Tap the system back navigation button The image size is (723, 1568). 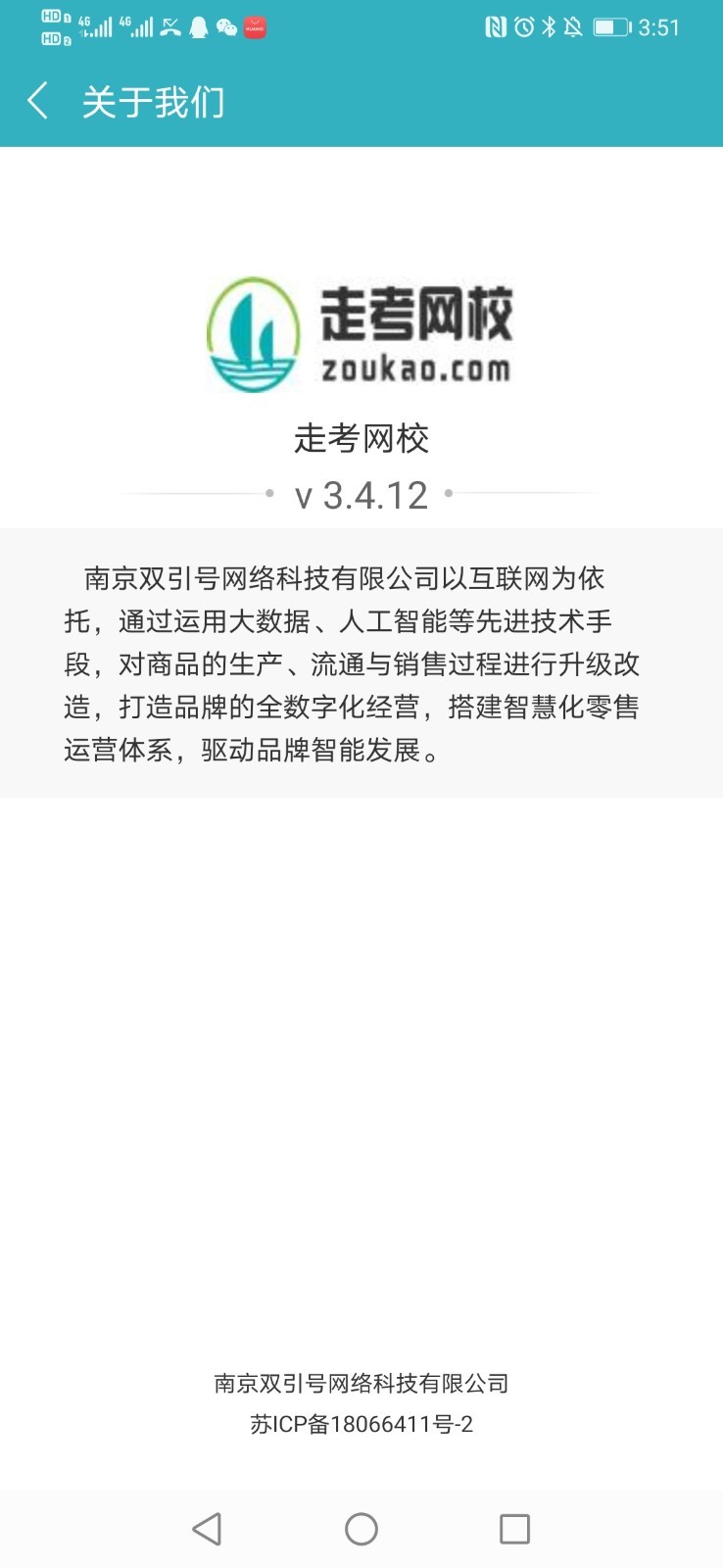[207, 1529]
